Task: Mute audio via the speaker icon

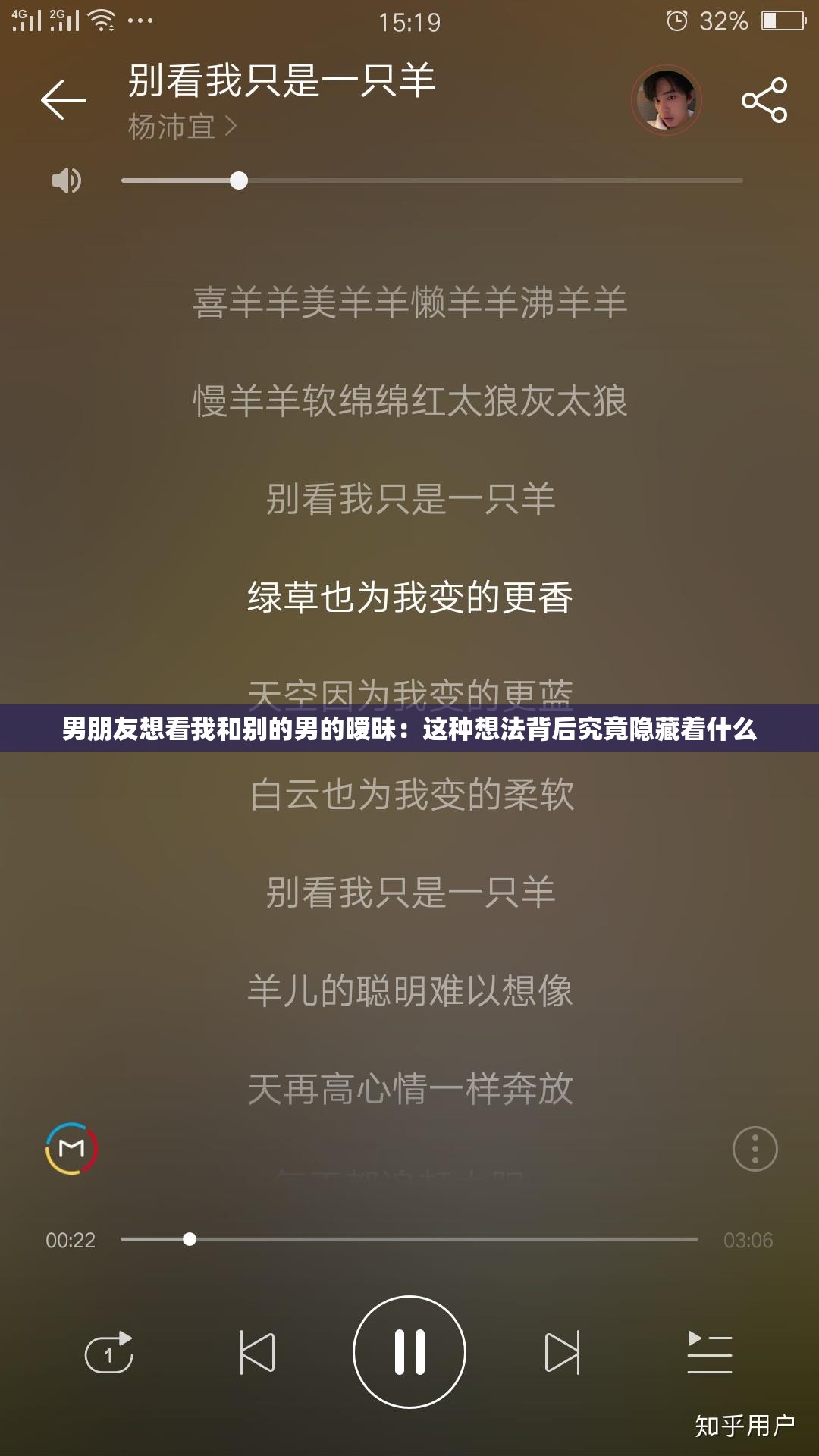Action: tap(67, 180)
